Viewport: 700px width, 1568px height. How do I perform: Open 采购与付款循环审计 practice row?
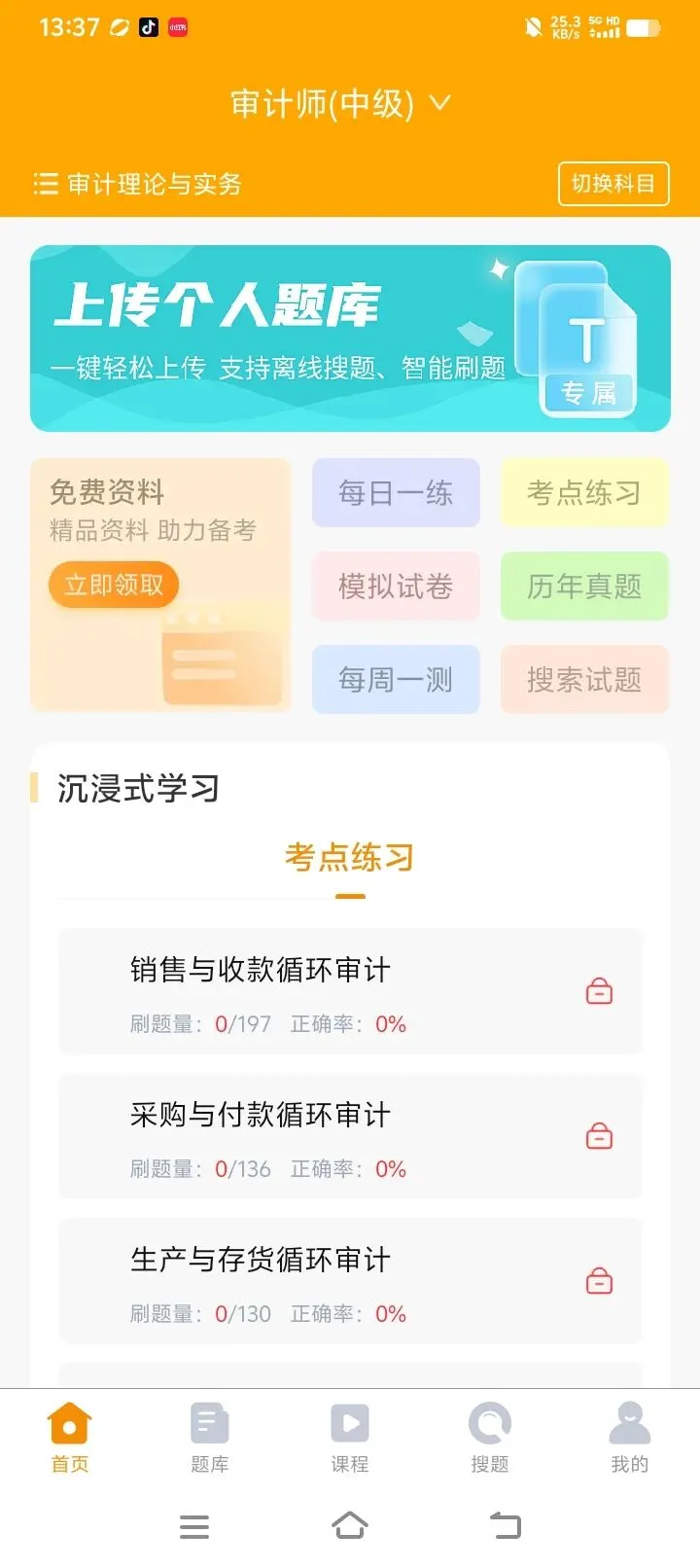coord(350,1136)
